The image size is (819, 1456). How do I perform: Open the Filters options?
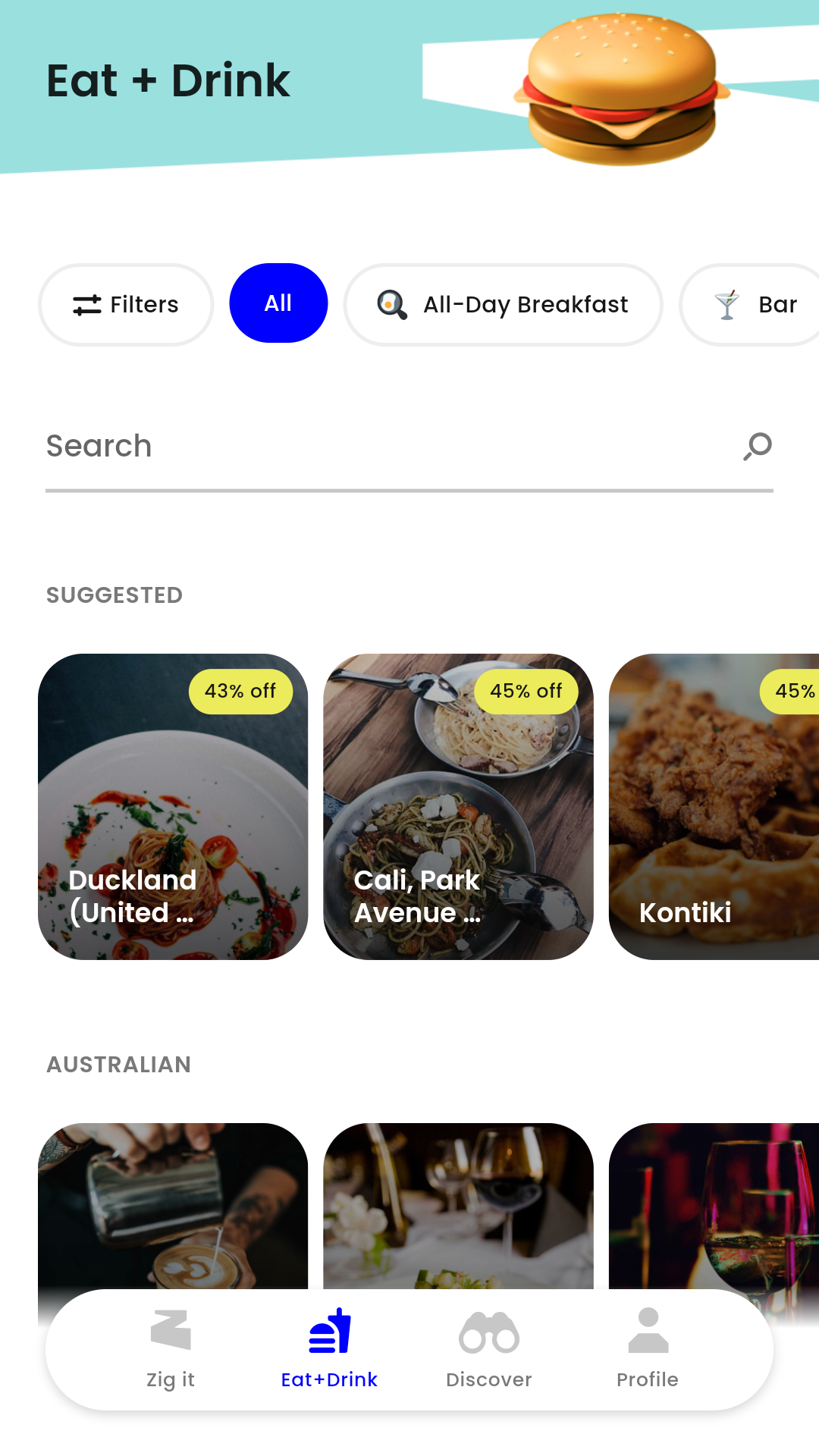(126, 305)
